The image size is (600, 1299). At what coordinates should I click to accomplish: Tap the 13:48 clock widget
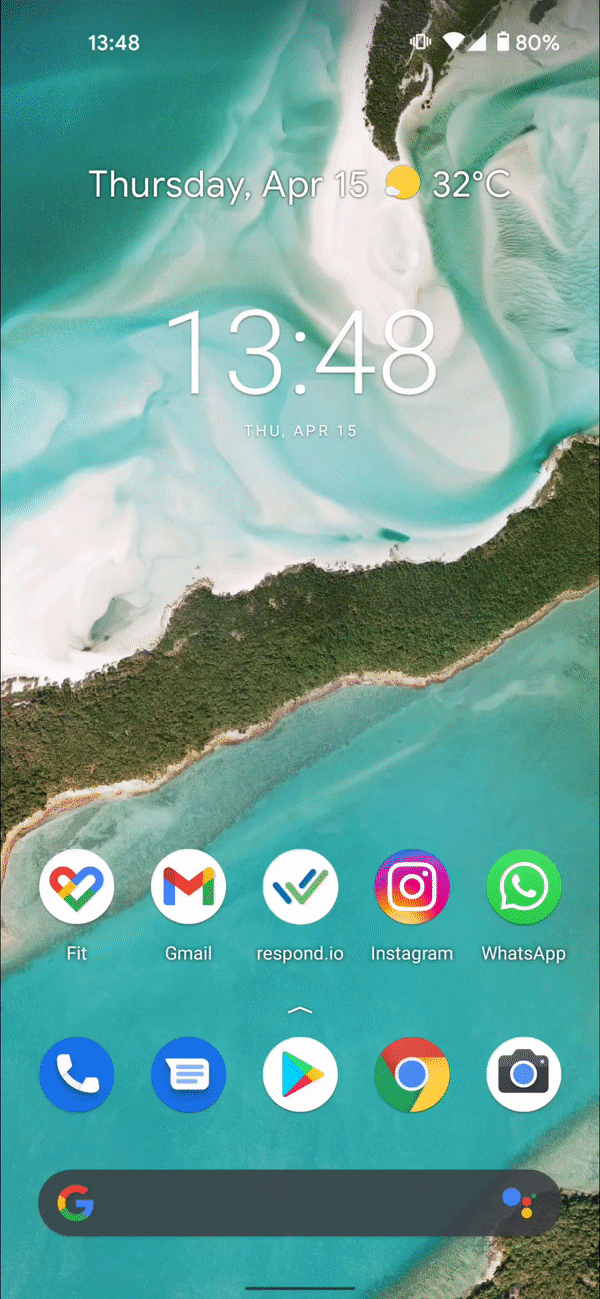pyautogui.click(x=300, y=352)
